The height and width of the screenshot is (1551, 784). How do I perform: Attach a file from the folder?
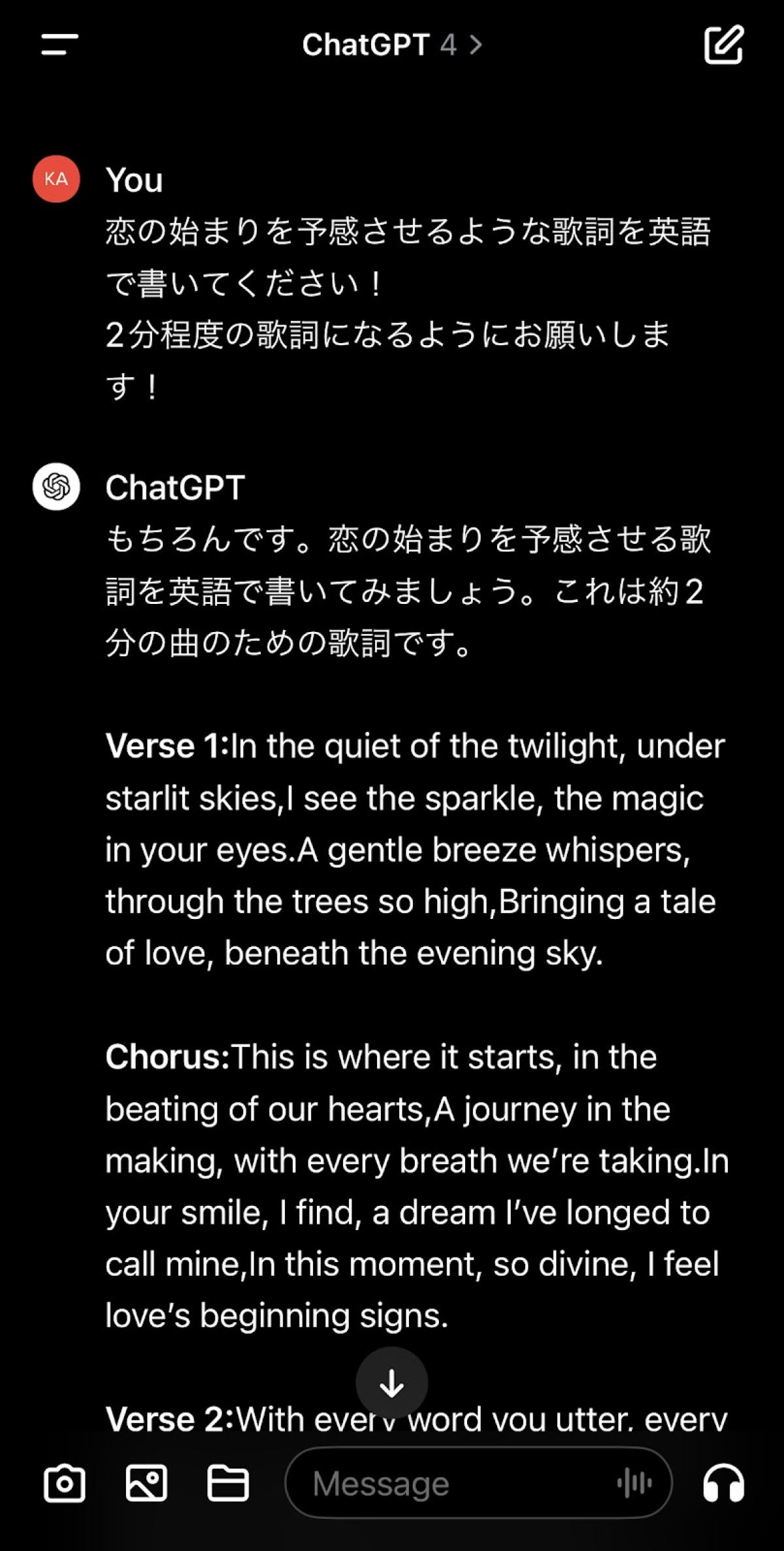click(227, 1483)
